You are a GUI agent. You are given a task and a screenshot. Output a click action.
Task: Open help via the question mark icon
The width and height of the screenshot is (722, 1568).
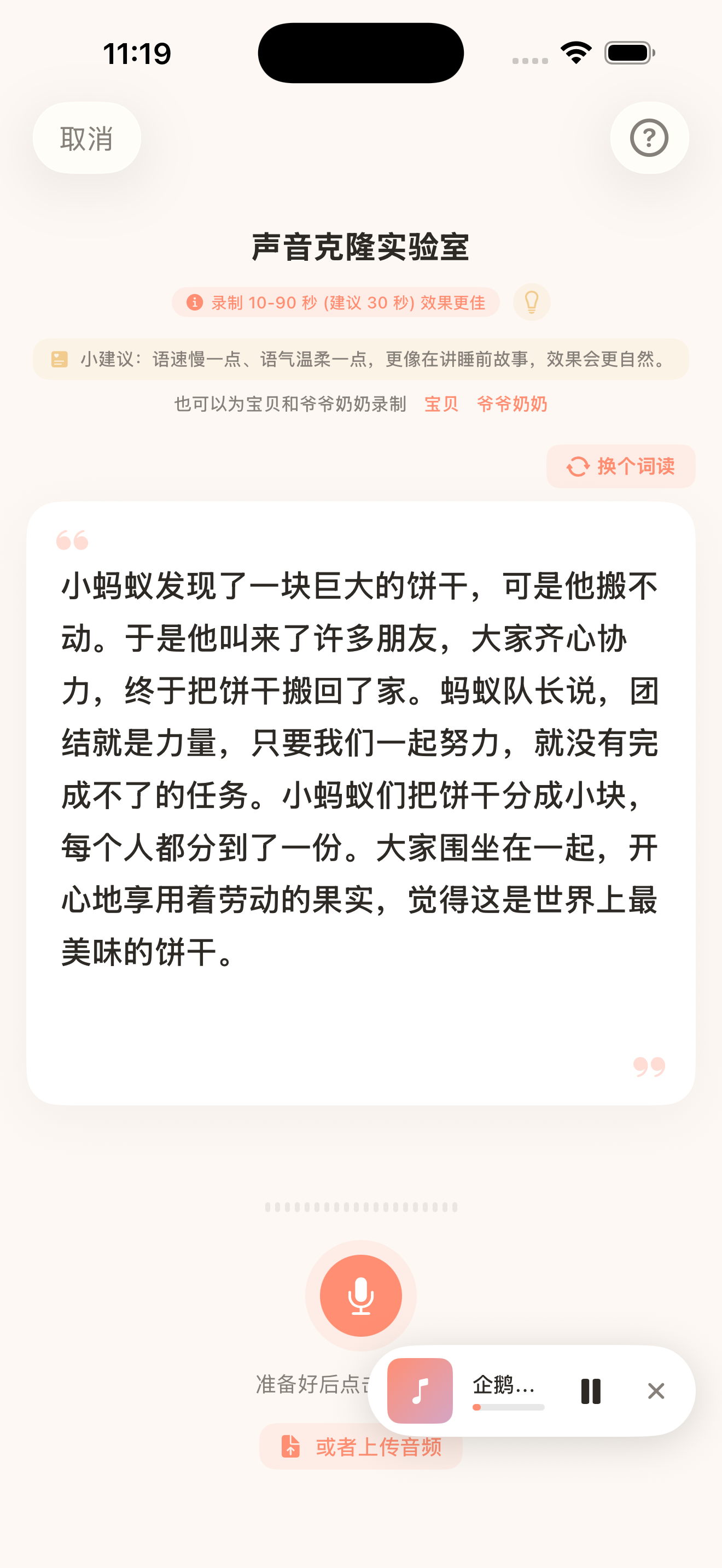tap(649, 138)
